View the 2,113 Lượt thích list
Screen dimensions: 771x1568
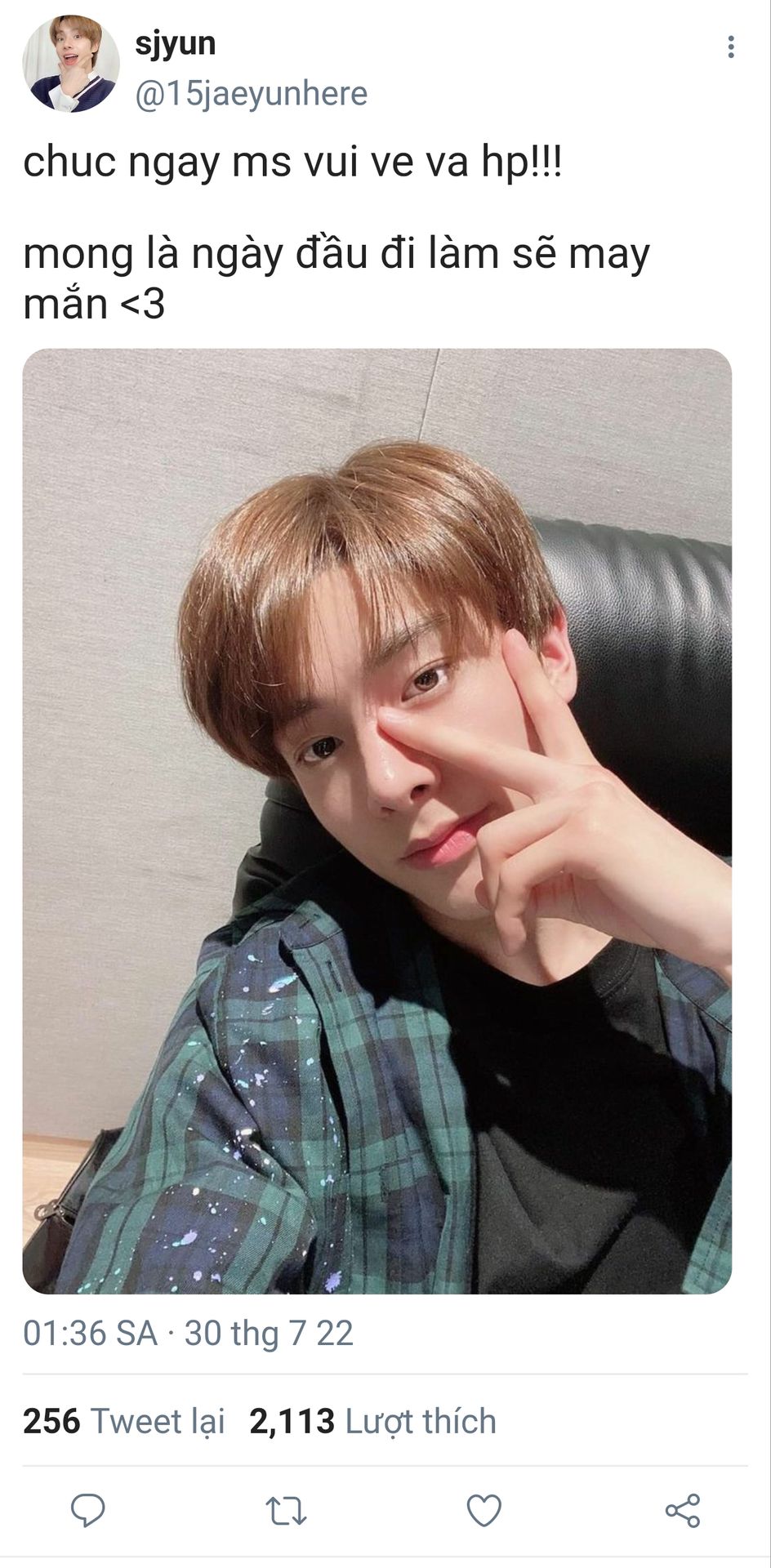click(373, 1421)
